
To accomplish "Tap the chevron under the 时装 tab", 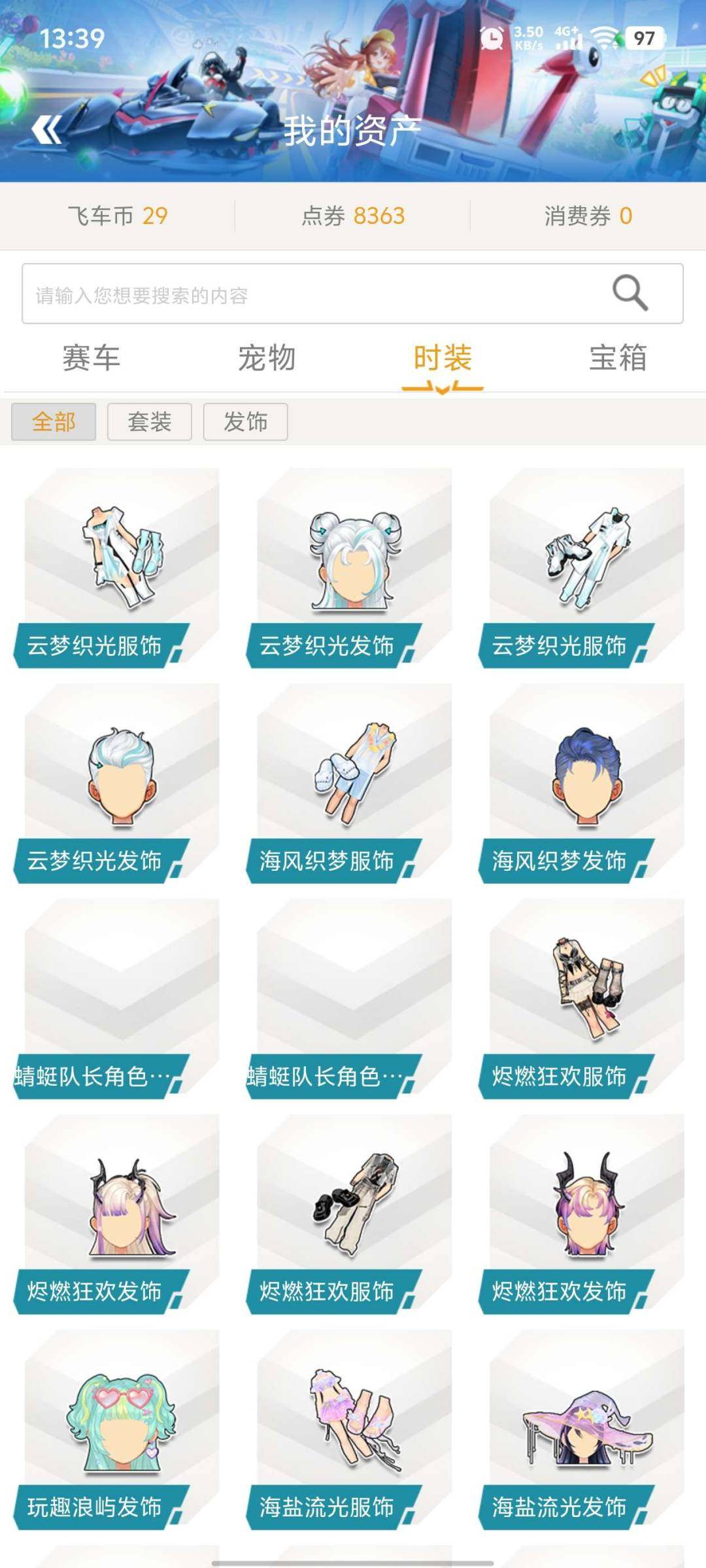I will click(x=442, y=388).
